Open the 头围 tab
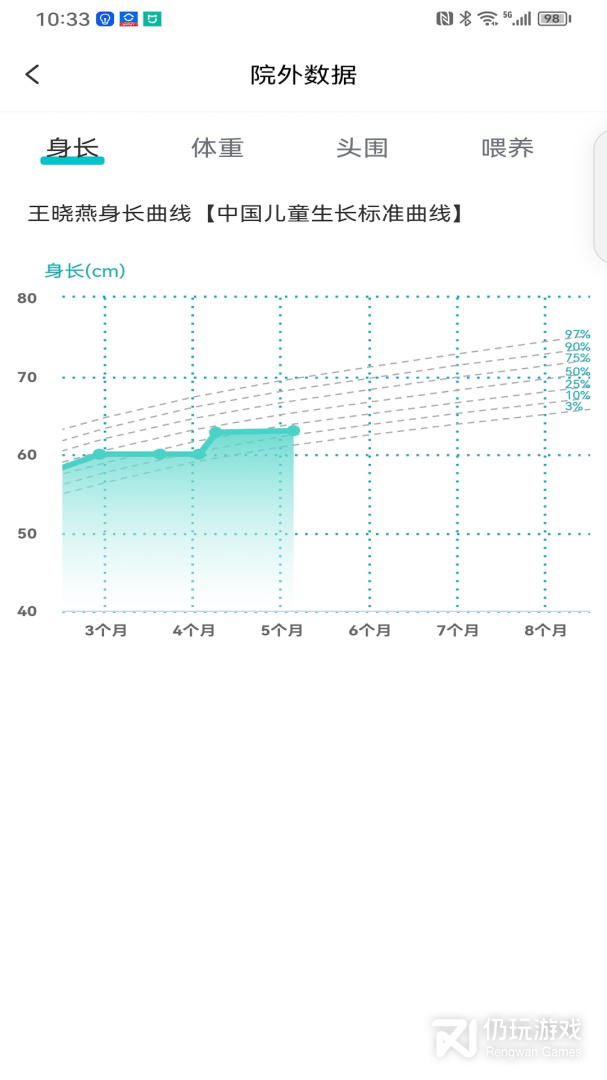 [x=362, y=147]
